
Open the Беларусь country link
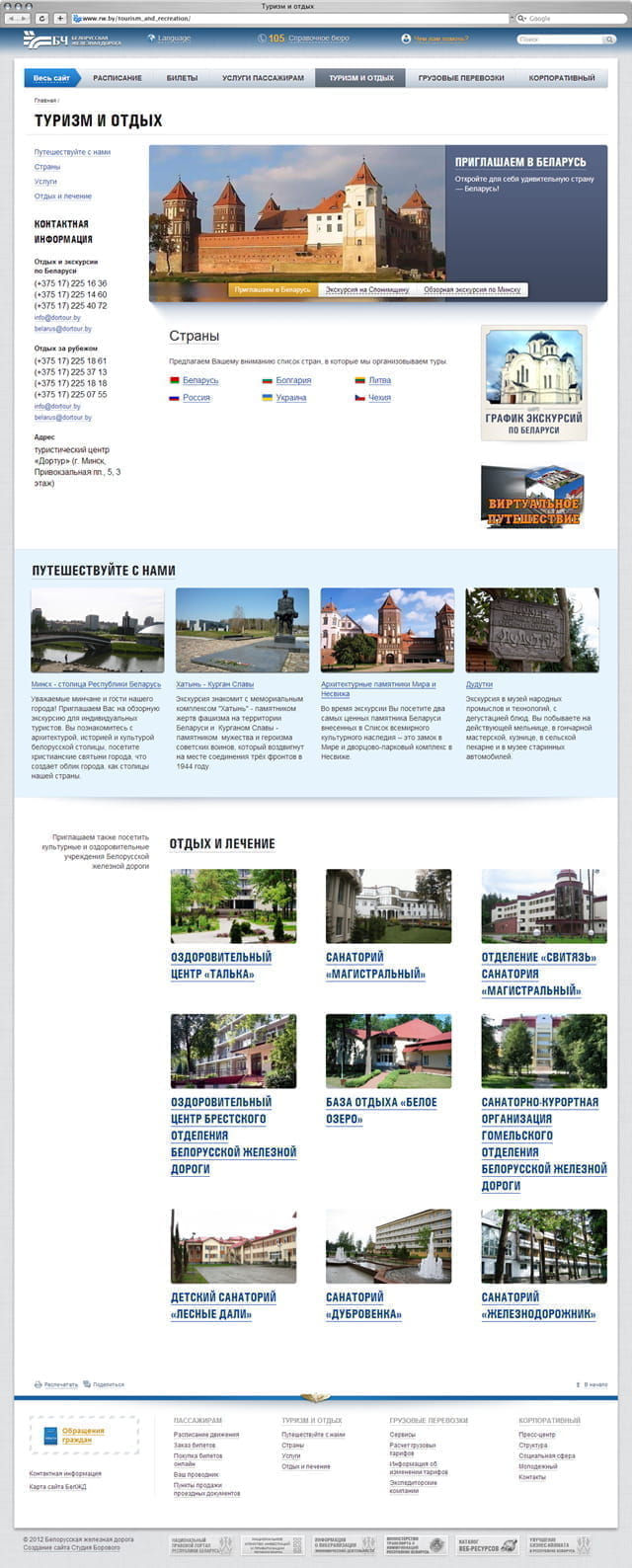[x=200, y=380]
